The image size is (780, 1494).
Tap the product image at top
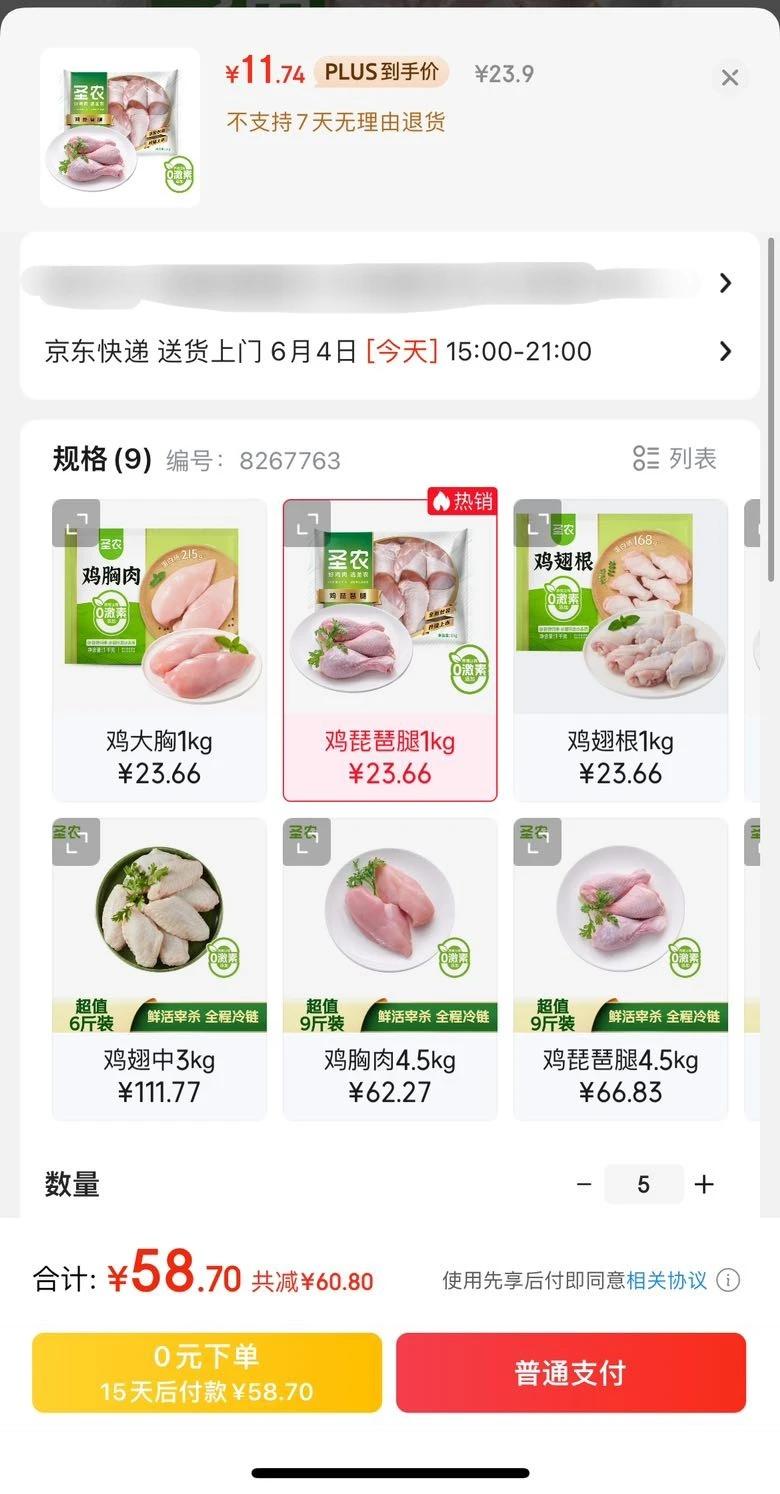(x=120, y=127)
